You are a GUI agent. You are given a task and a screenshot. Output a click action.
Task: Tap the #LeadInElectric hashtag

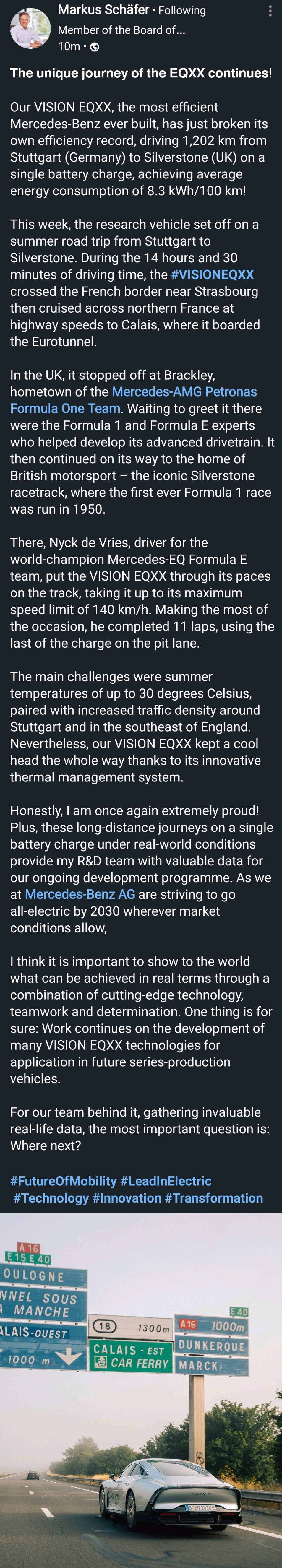click(x=166, y=1181)
